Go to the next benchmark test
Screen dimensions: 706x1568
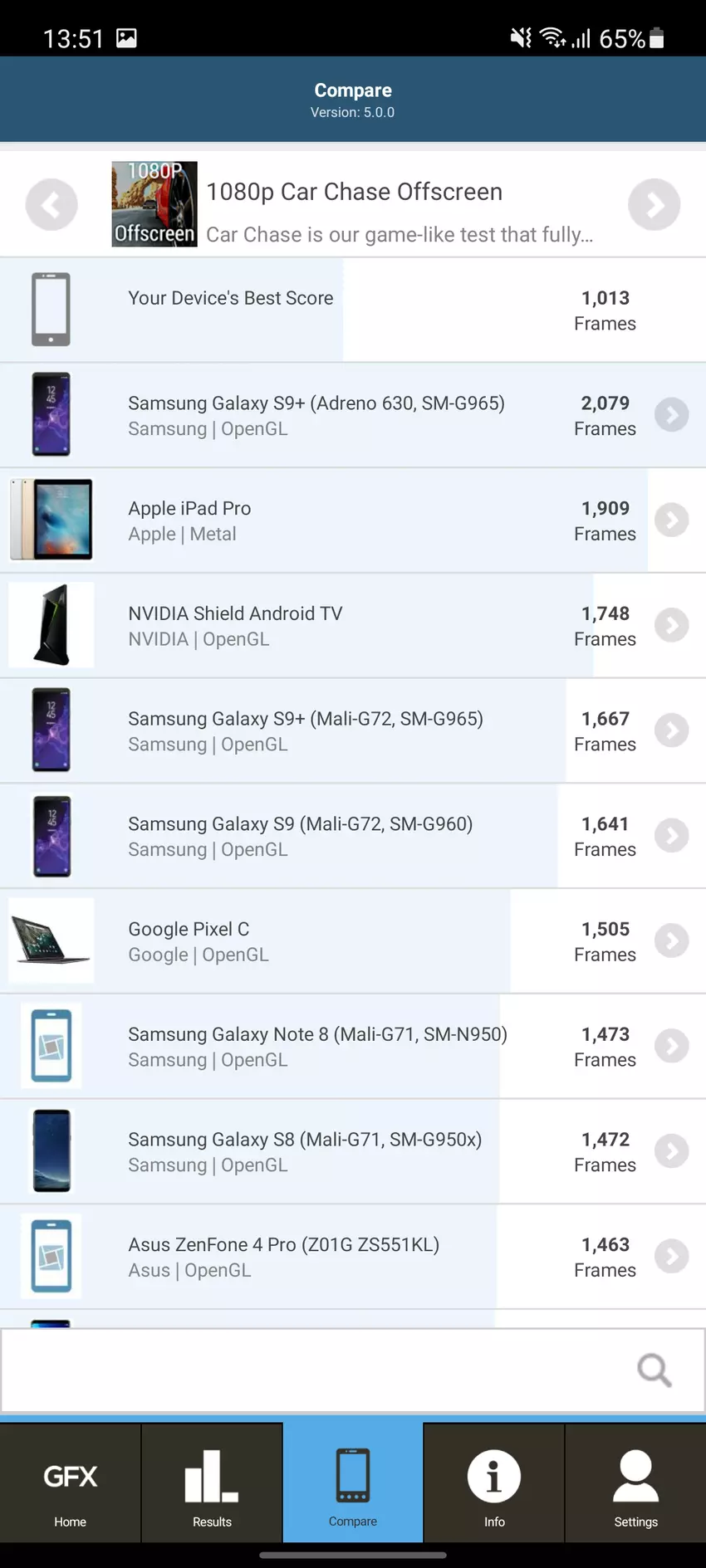(x=654, y=204)
